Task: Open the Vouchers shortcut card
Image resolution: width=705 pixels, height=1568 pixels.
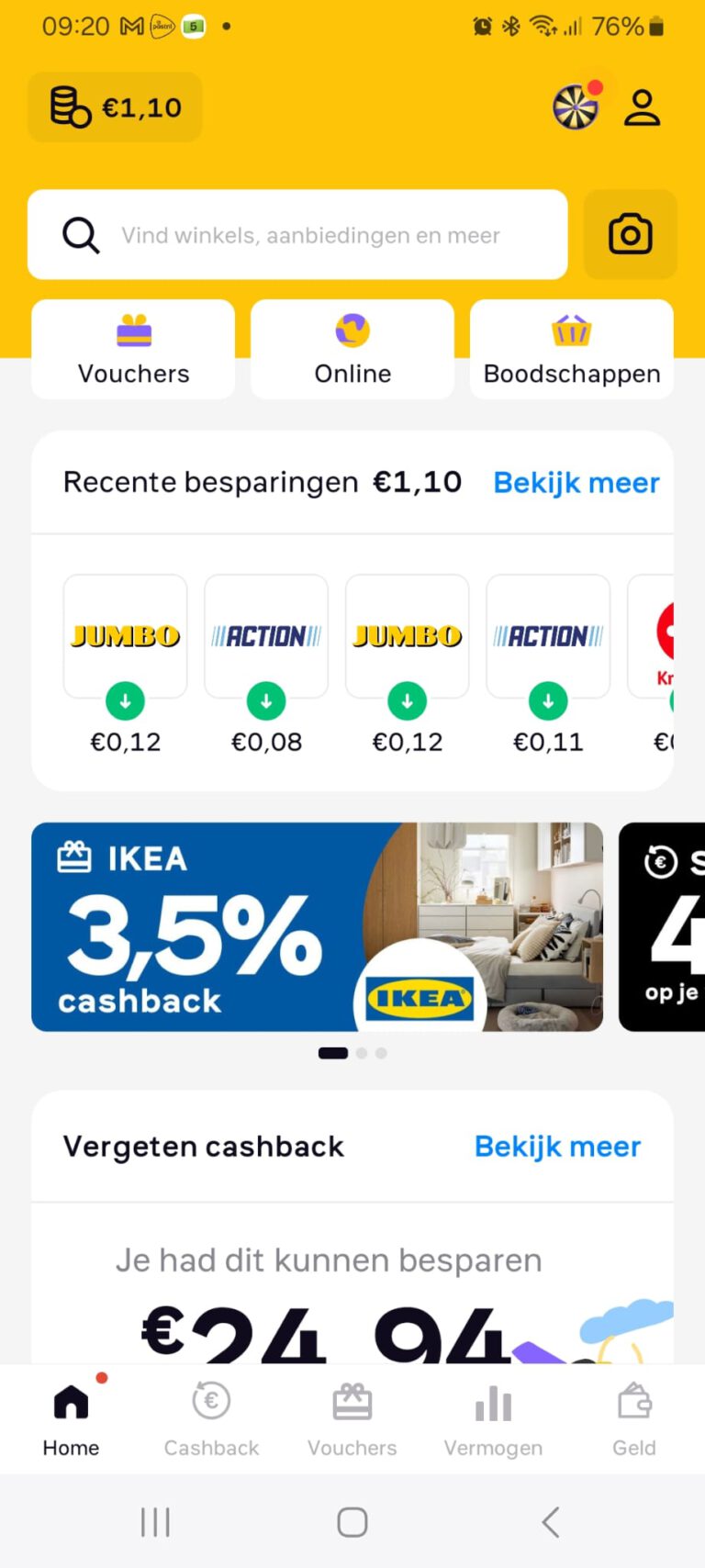Action: [x=133, y=350]
